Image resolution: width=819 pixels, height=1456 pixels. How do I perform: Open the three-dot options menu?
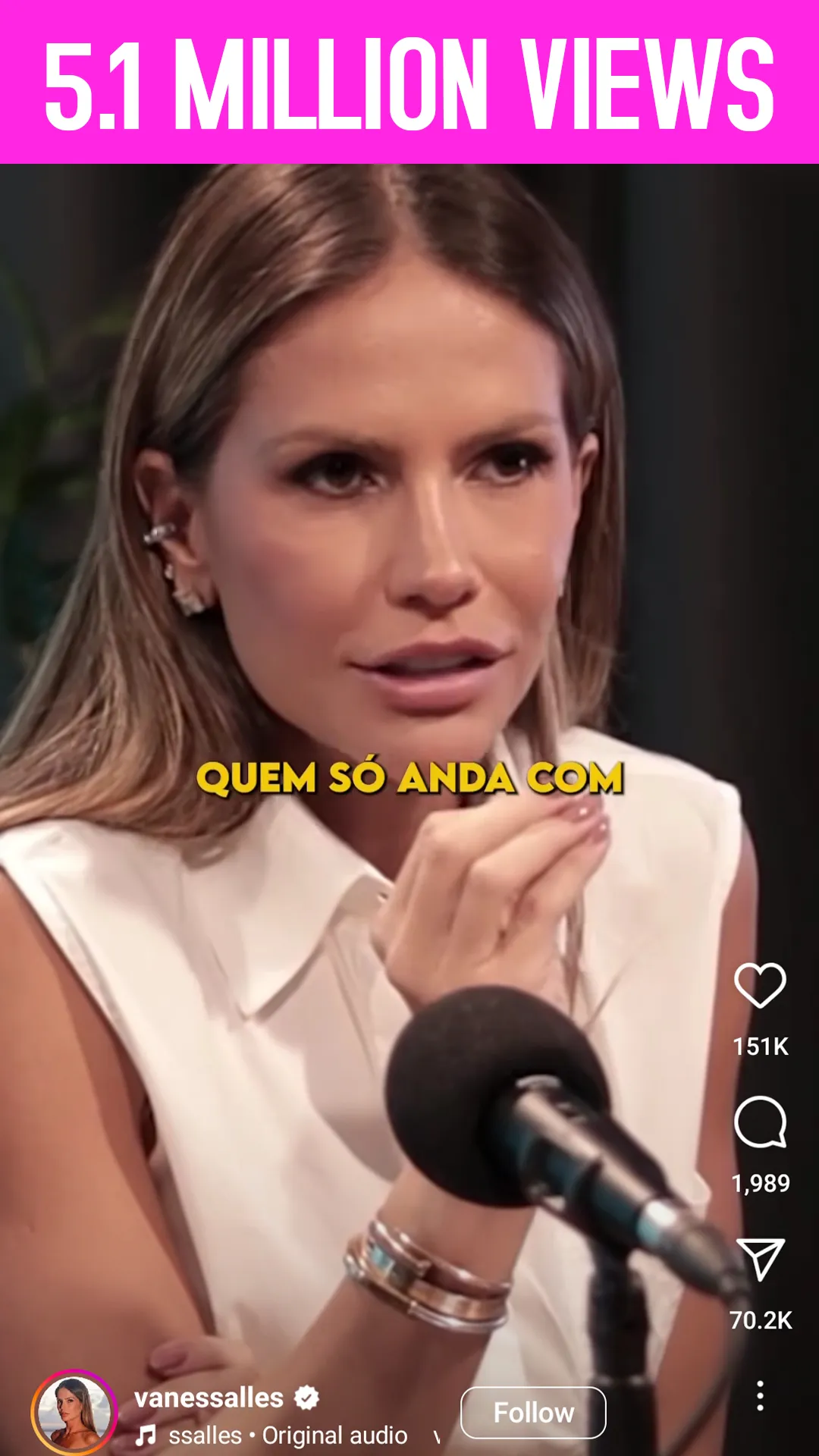click(760, 1396)
